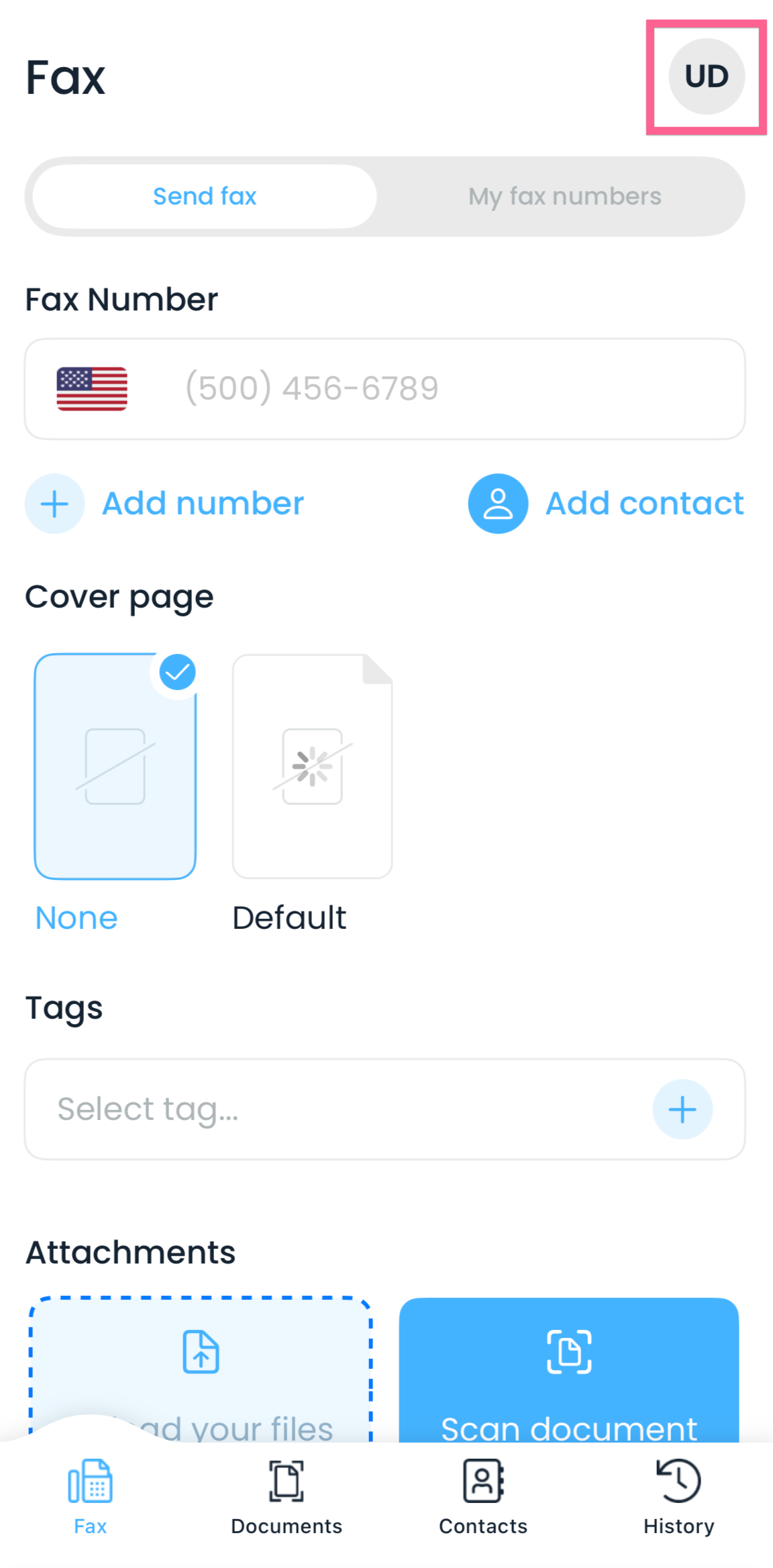Tap the plus icon in Tags

pyautogui.click(x=682, y=1109)
